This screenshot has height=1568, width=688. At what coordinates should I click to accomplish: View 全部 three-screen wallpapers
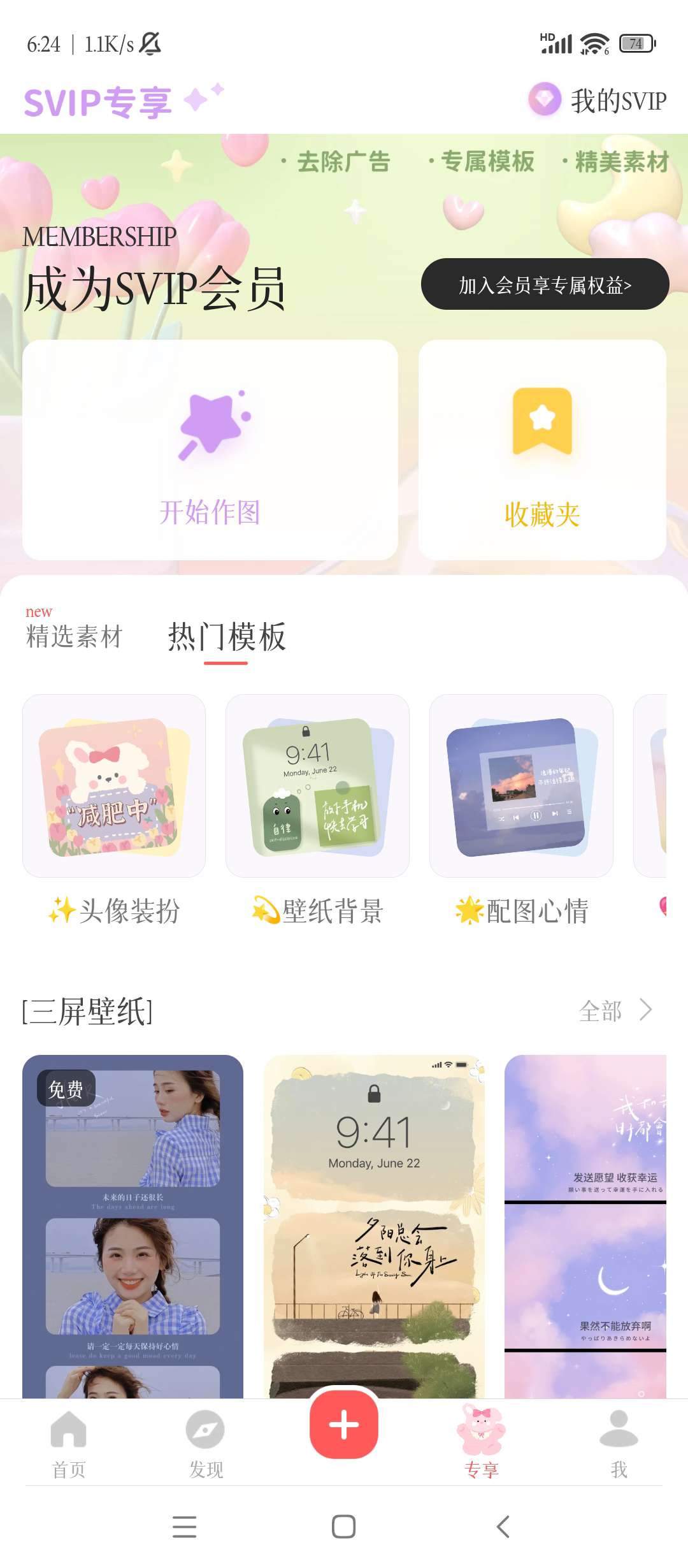point(615,1010)
